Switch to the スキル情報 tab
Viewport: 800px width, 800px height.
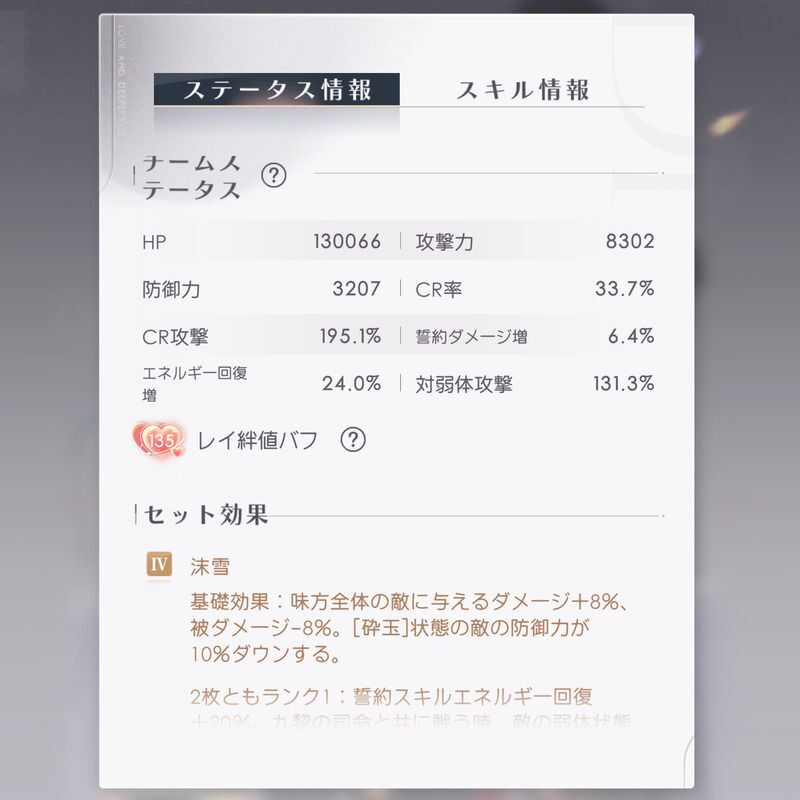point(523,89)
